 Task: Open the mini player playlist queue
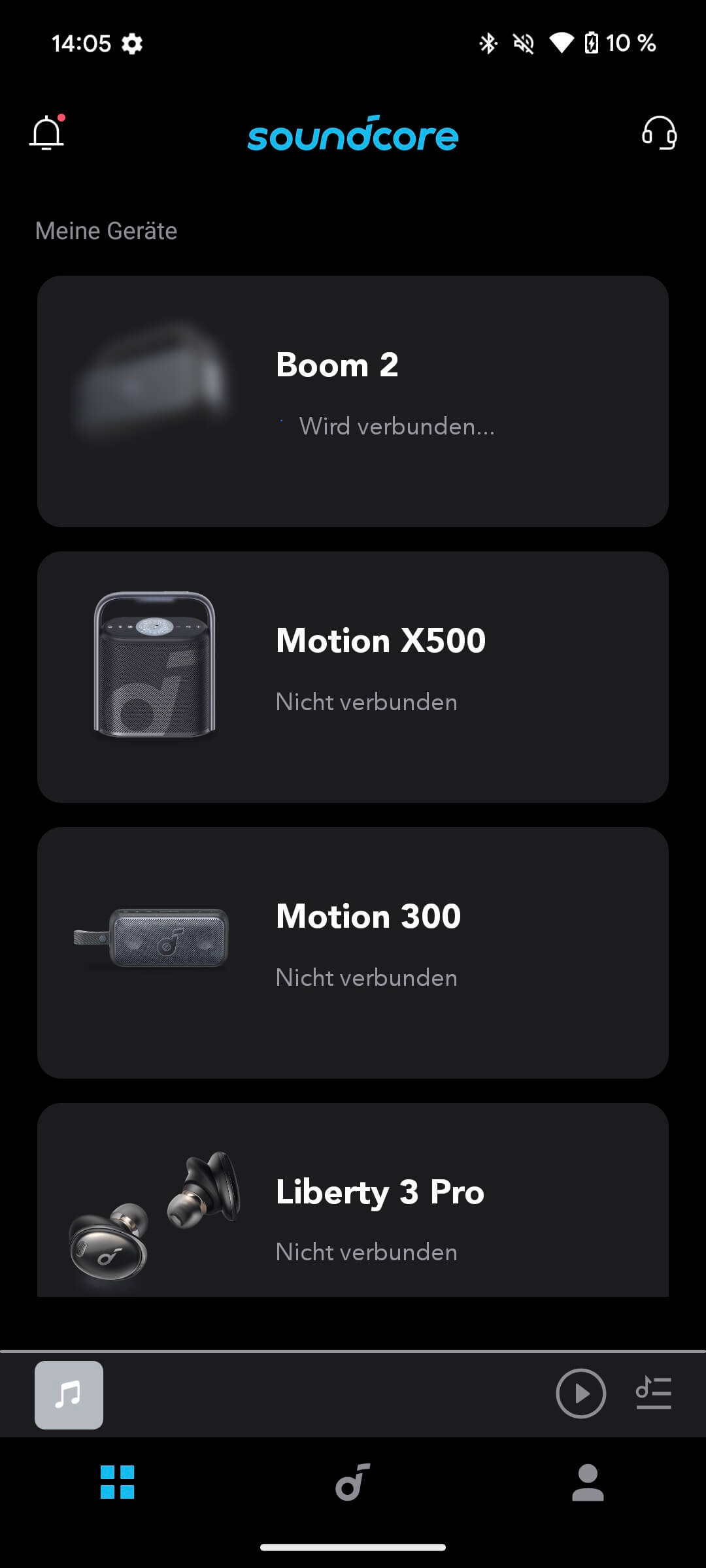point(654,1393)
